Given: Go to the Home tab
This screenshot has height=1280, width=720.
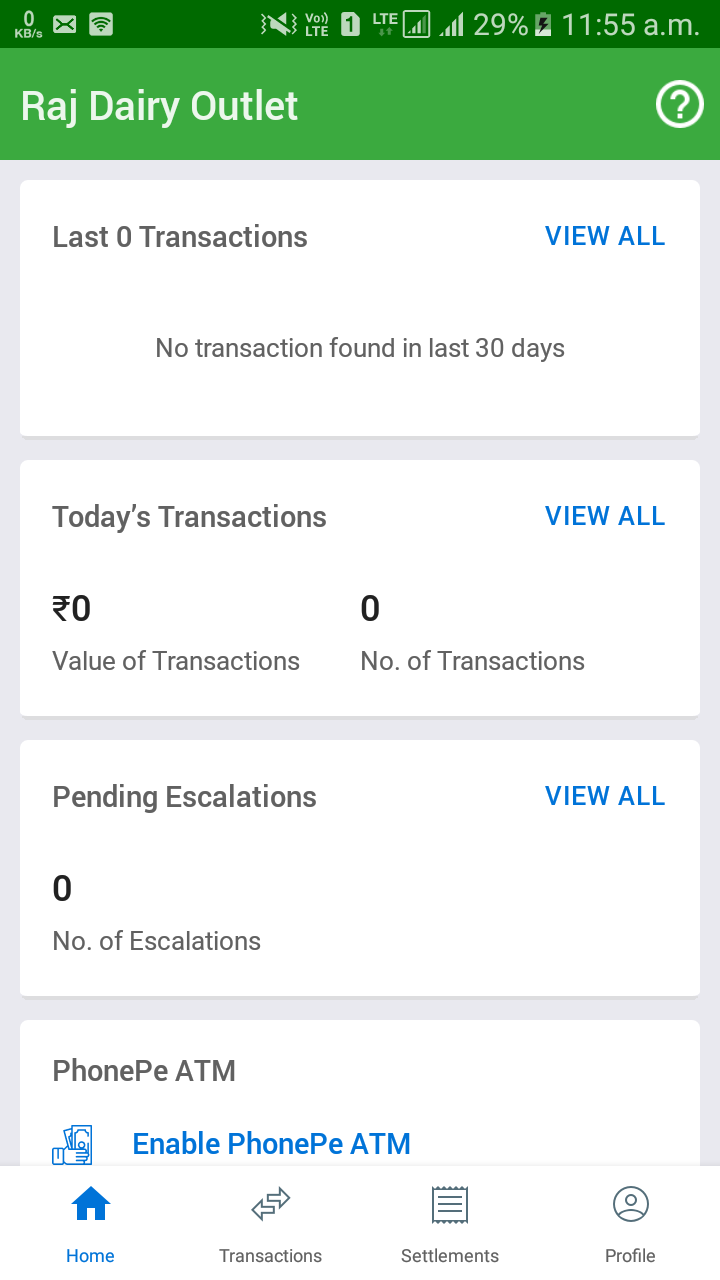Looking at the screenshot, I should [90, 1223].
